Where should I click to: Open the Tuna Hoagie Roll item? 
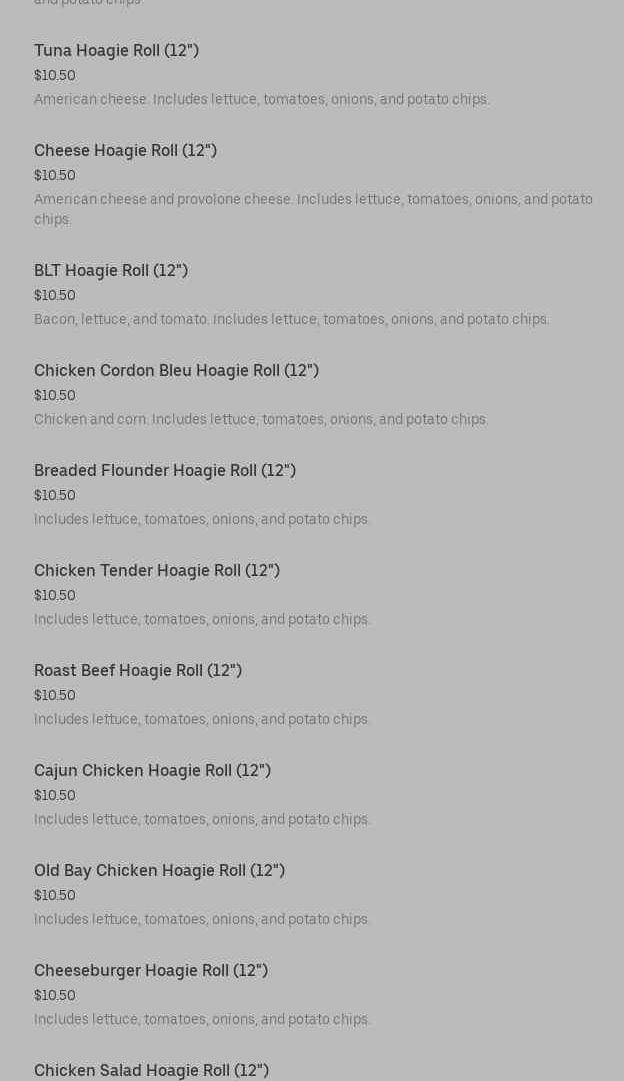(x=116, y=51)
